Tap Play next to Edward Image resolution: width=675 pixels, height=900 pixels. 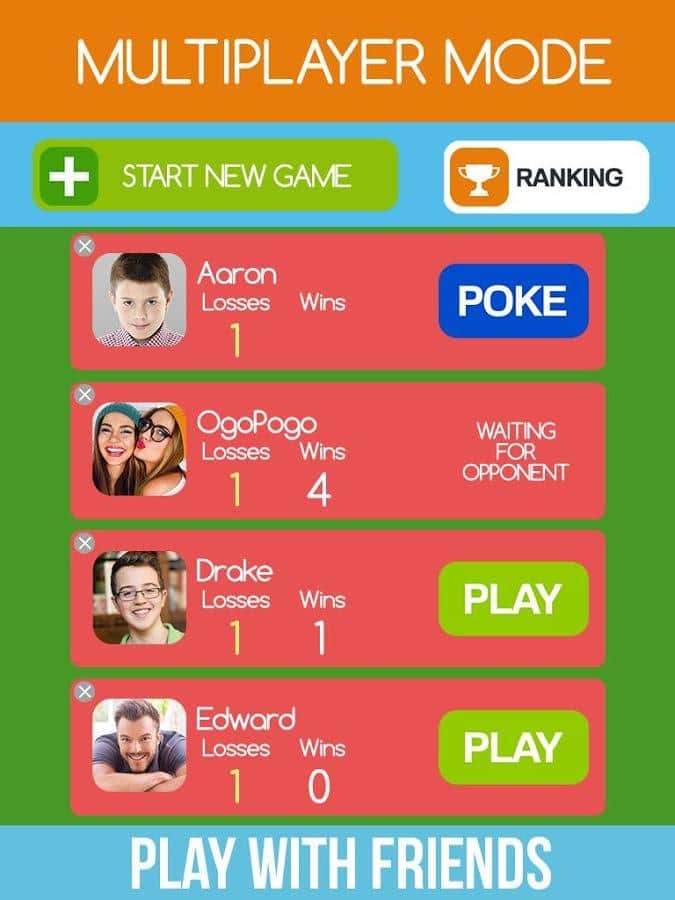[x=513, y=746]
